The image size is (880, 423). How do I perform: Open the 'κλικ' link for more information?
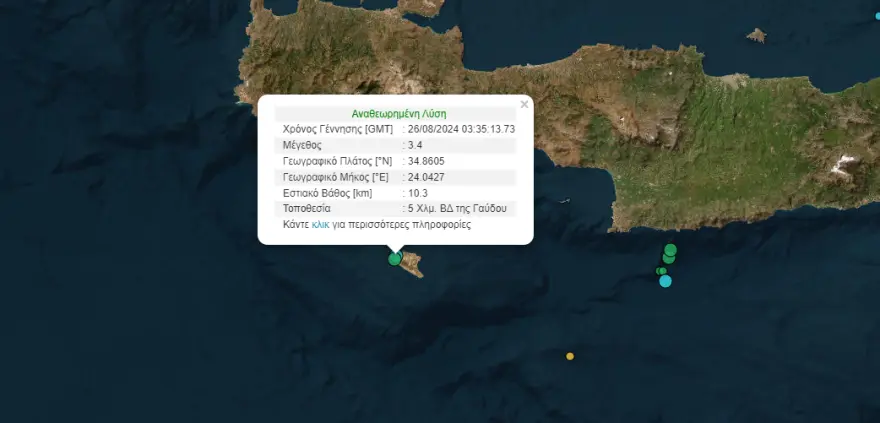320,225
